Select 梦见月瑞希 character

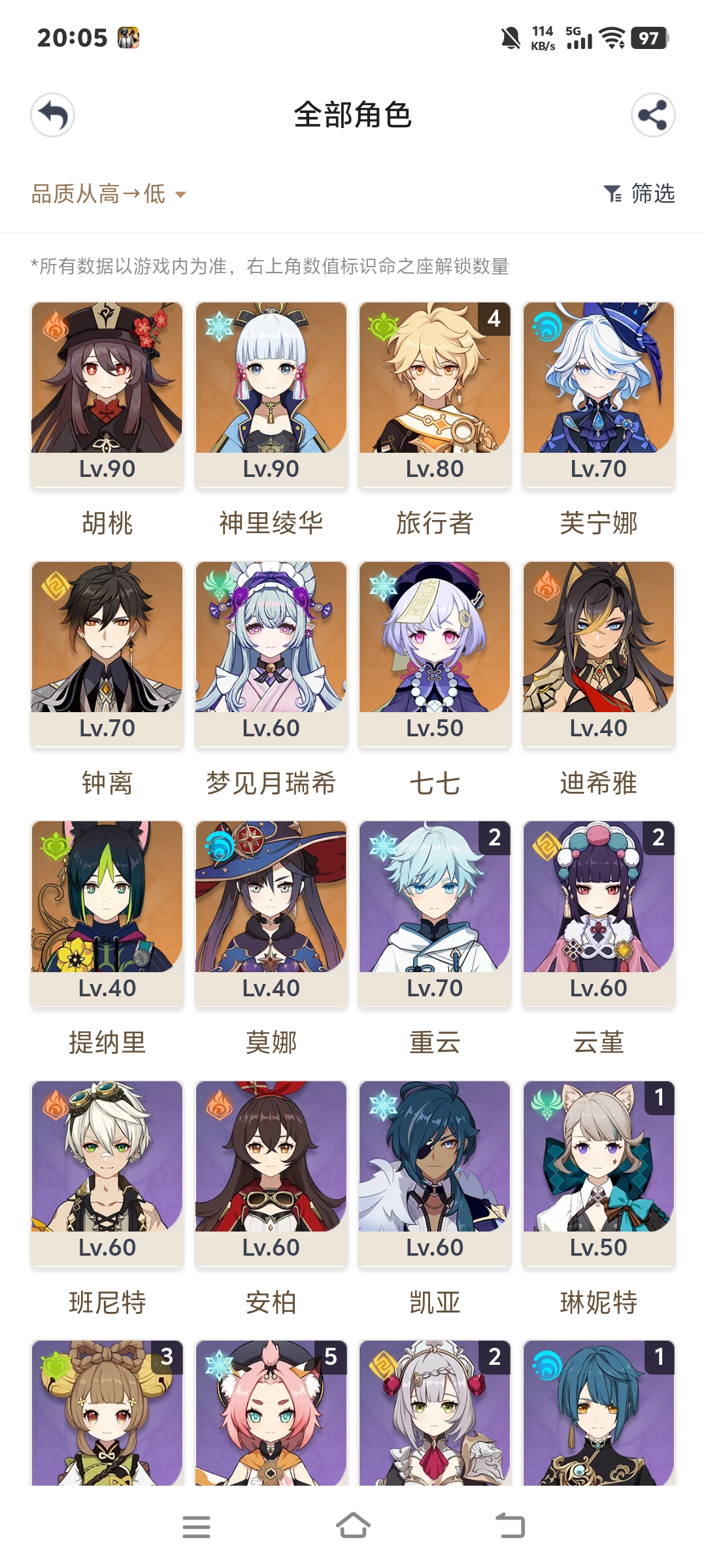(x=271, y=653)
